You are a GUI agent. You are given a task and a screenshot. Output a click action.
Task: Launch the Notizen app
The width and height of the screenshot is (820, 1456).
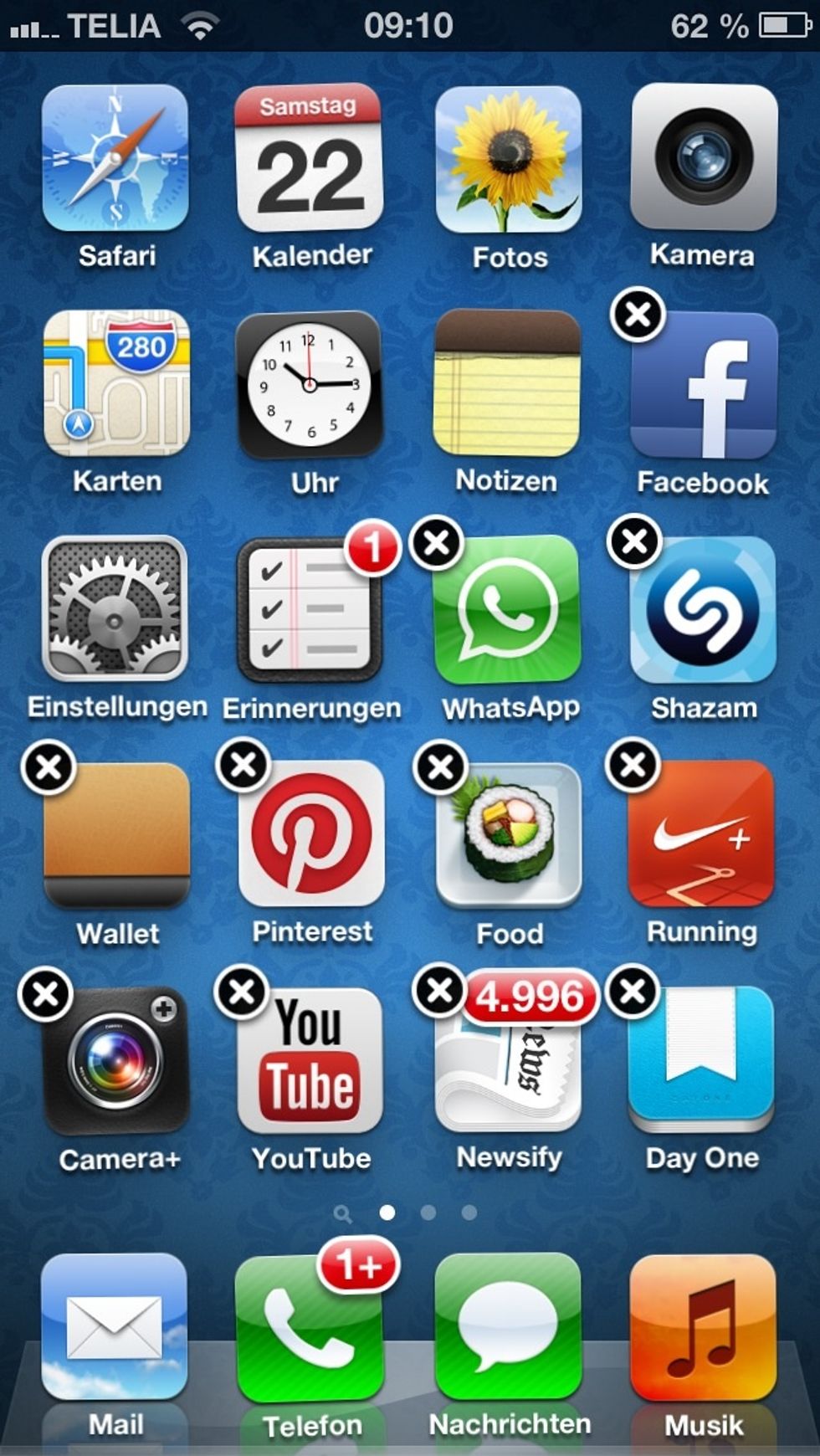tap(507, 383)
